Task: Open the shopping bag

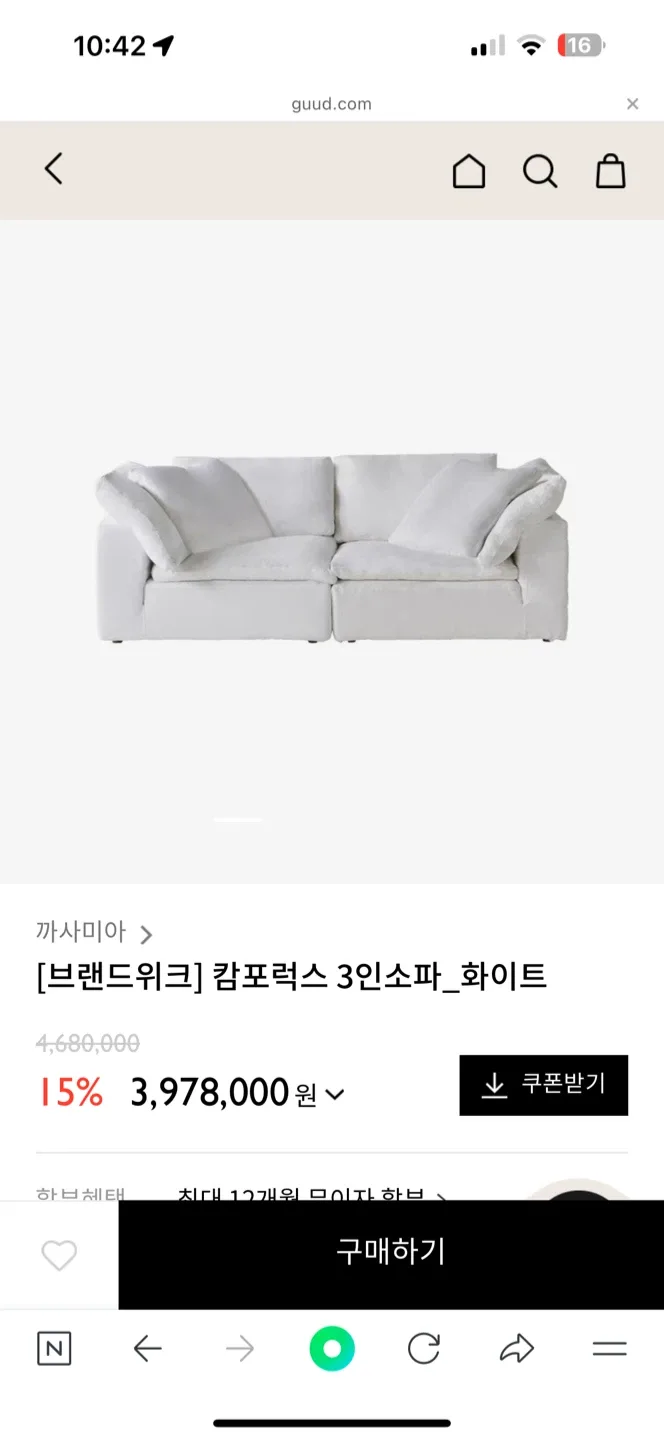Action: point(611,171)
